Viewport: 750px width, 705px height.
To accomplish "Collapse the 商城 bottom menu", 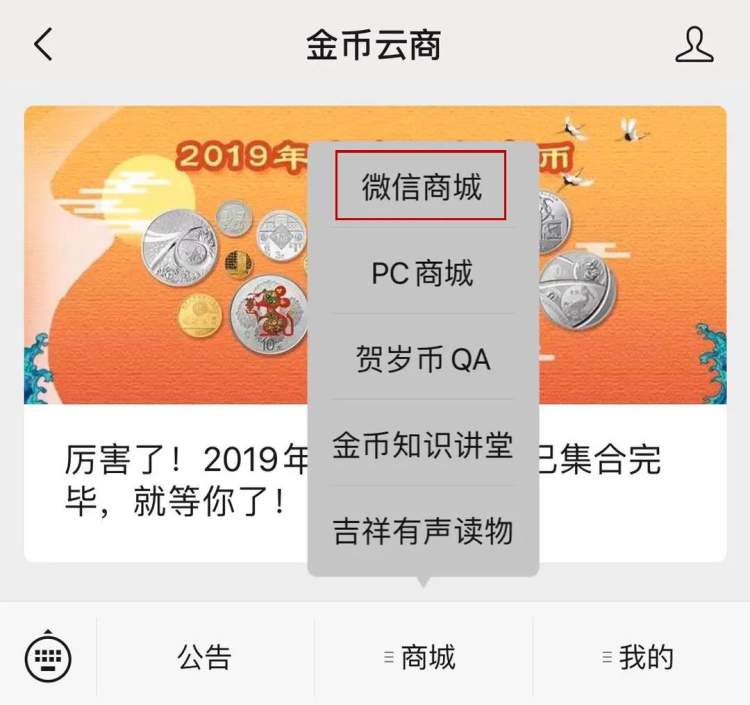I will point(421,657).
